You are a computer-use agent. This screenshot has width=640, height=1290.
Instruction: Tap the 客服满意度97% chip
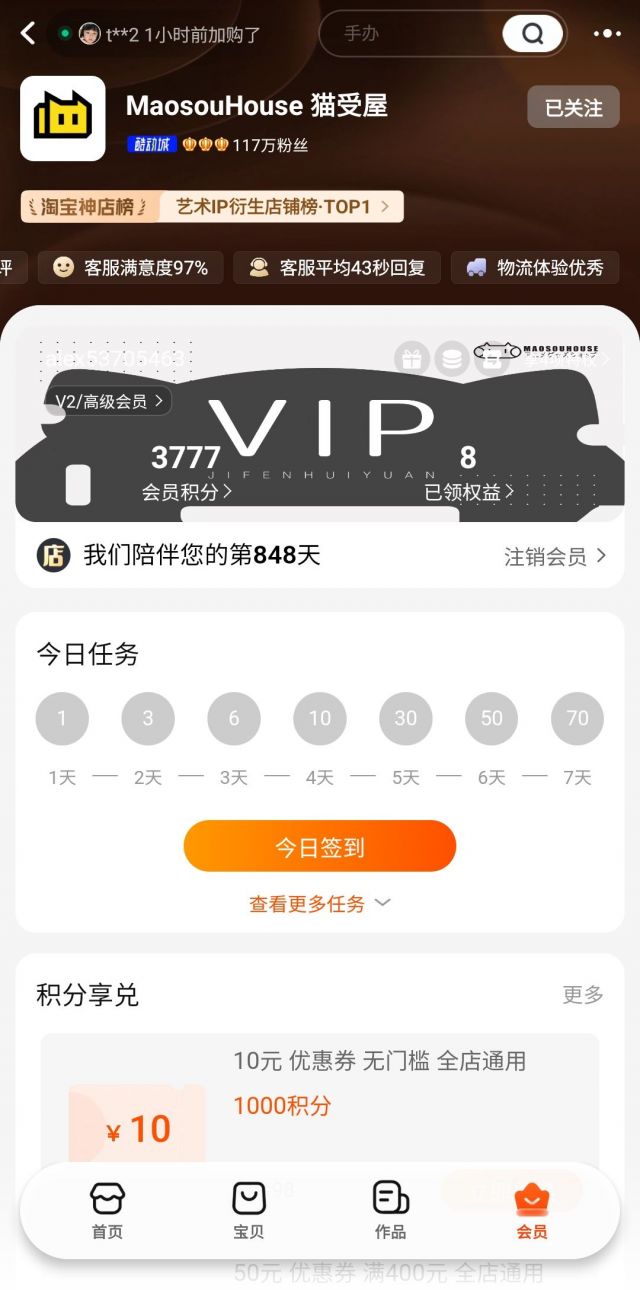click(x=131, y=267)
